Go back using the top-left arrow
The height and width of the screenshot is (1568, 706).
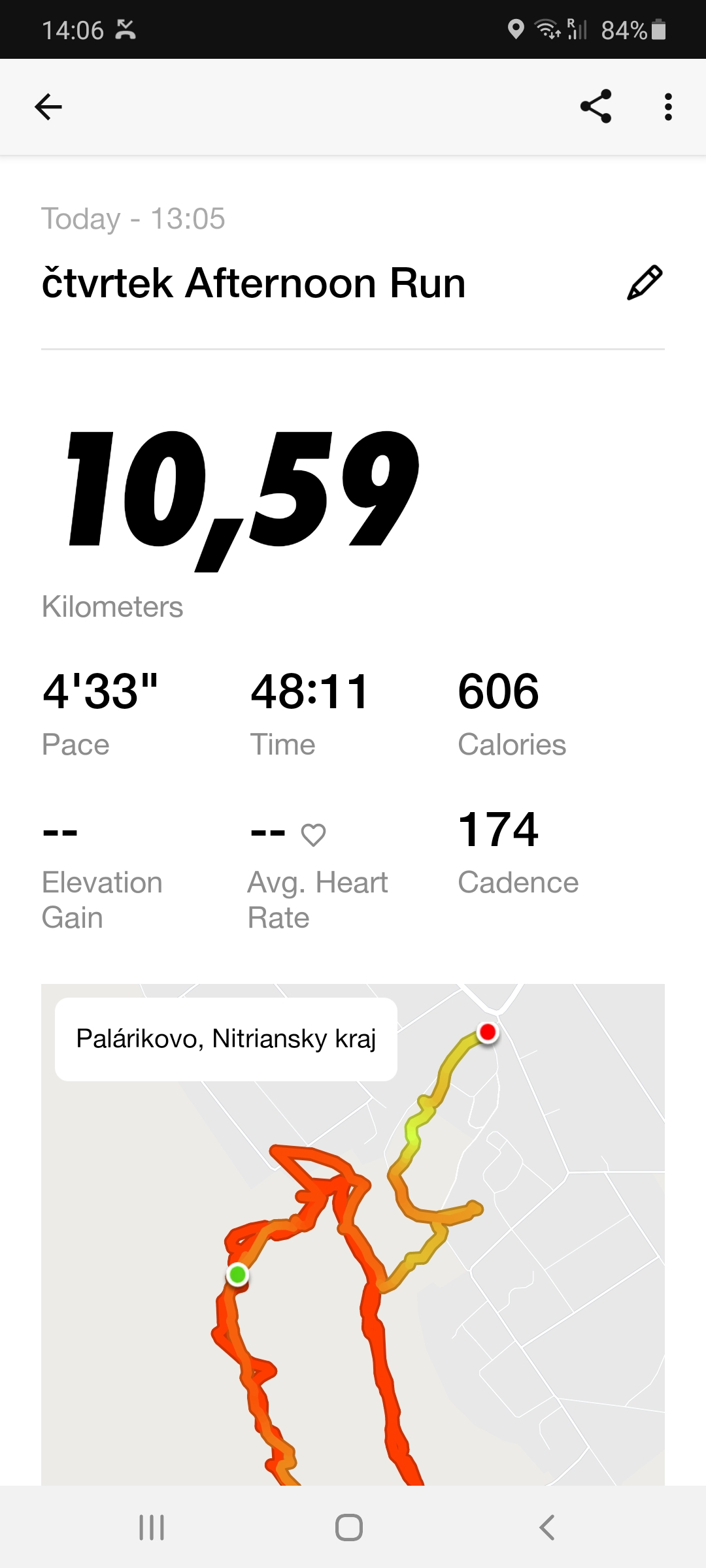click(48, 107)
